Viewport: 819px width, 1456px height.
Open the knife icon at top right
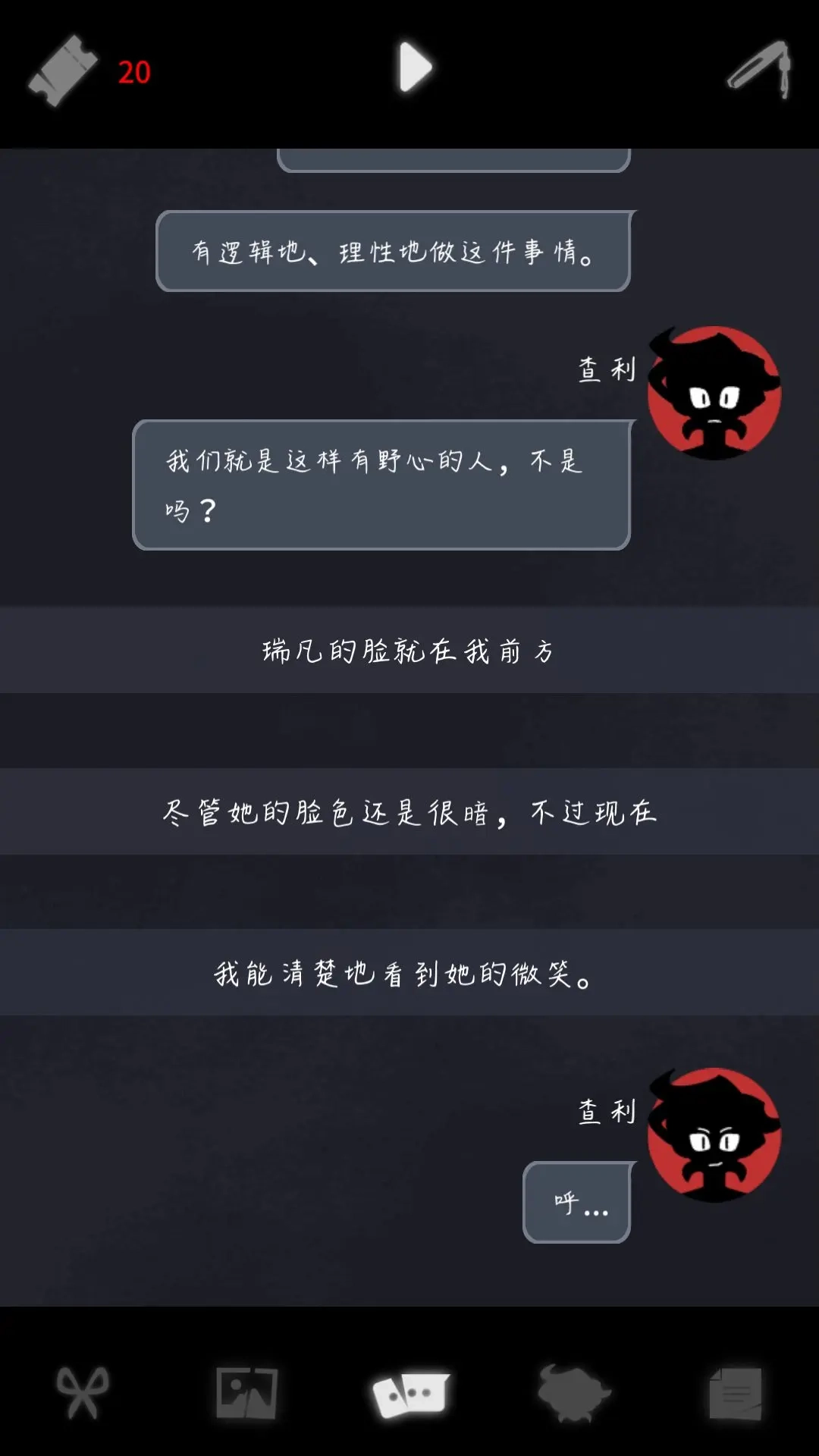761,70
